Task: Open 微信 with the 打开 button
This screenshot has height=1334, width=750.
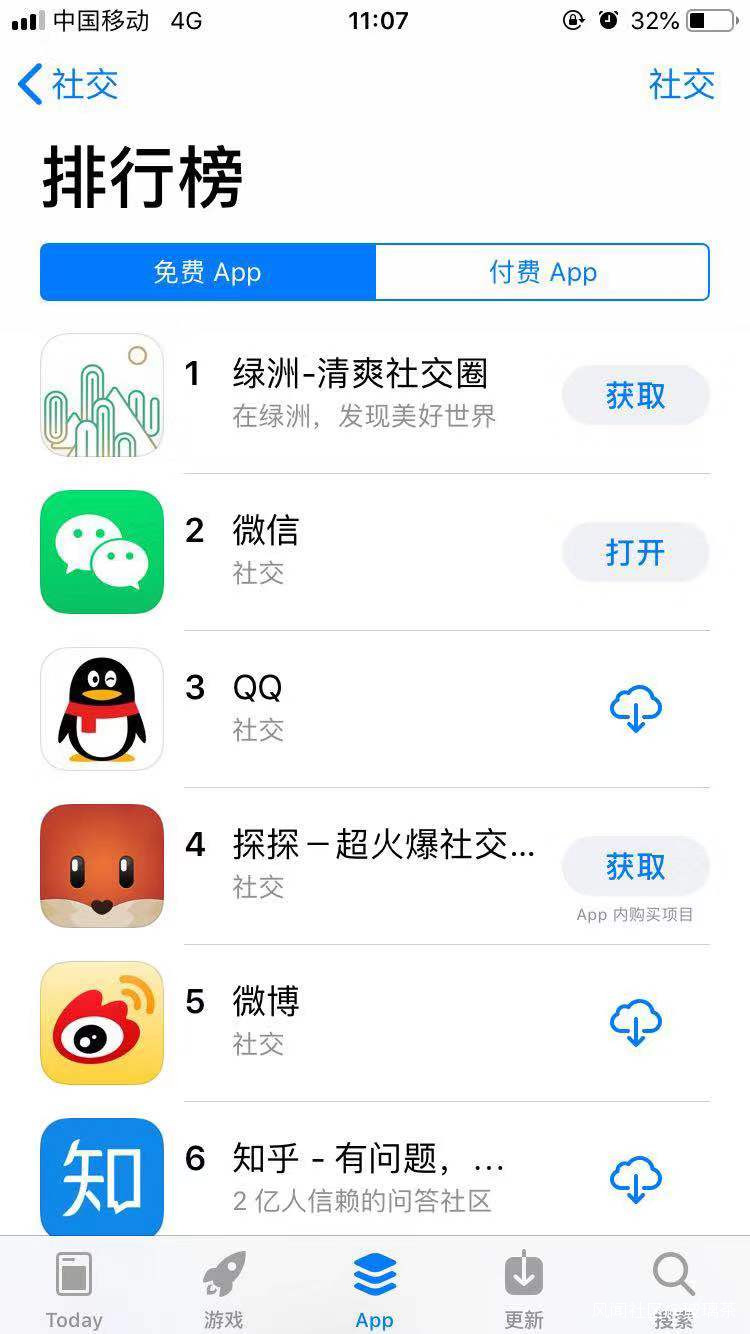Action: [635, 553]
